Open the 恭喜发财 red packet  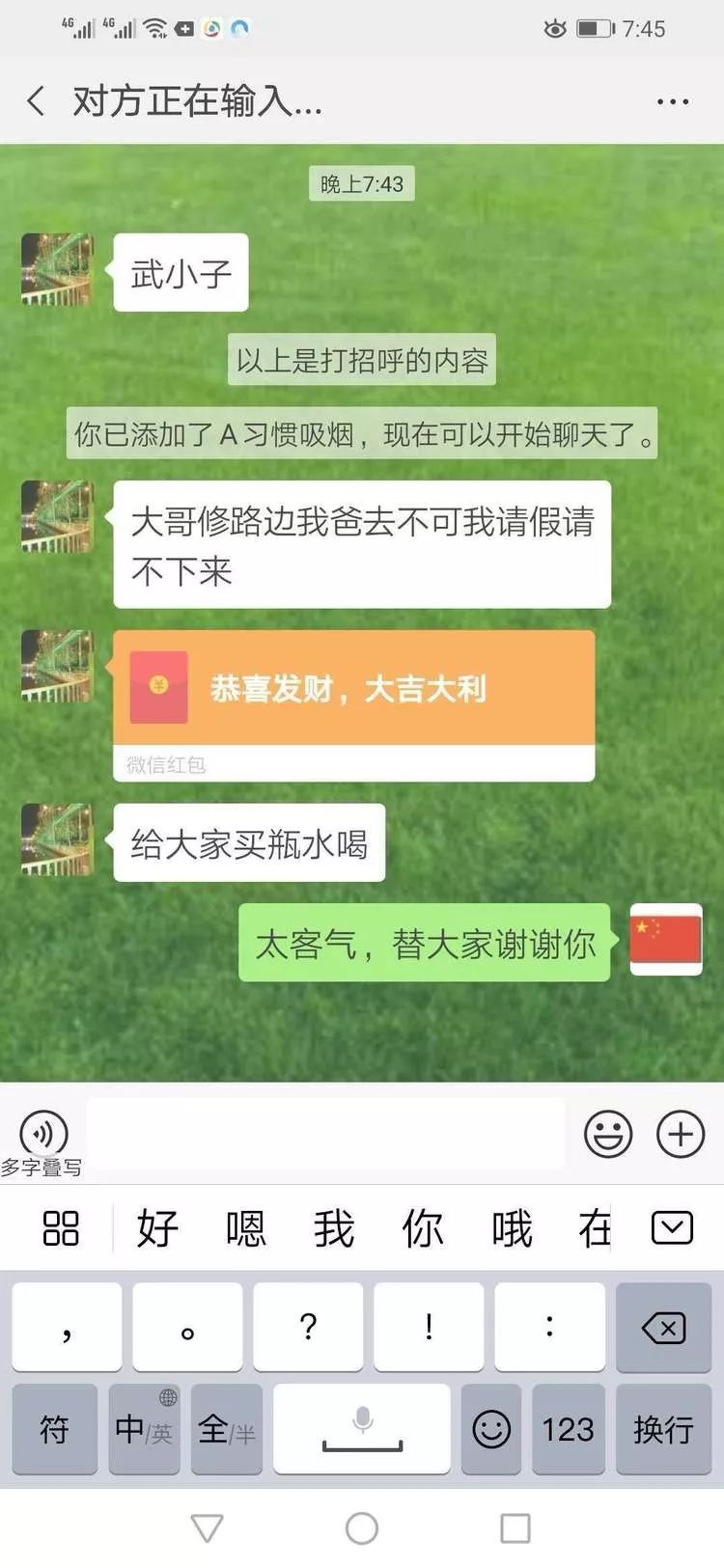(x=353, y=688)
